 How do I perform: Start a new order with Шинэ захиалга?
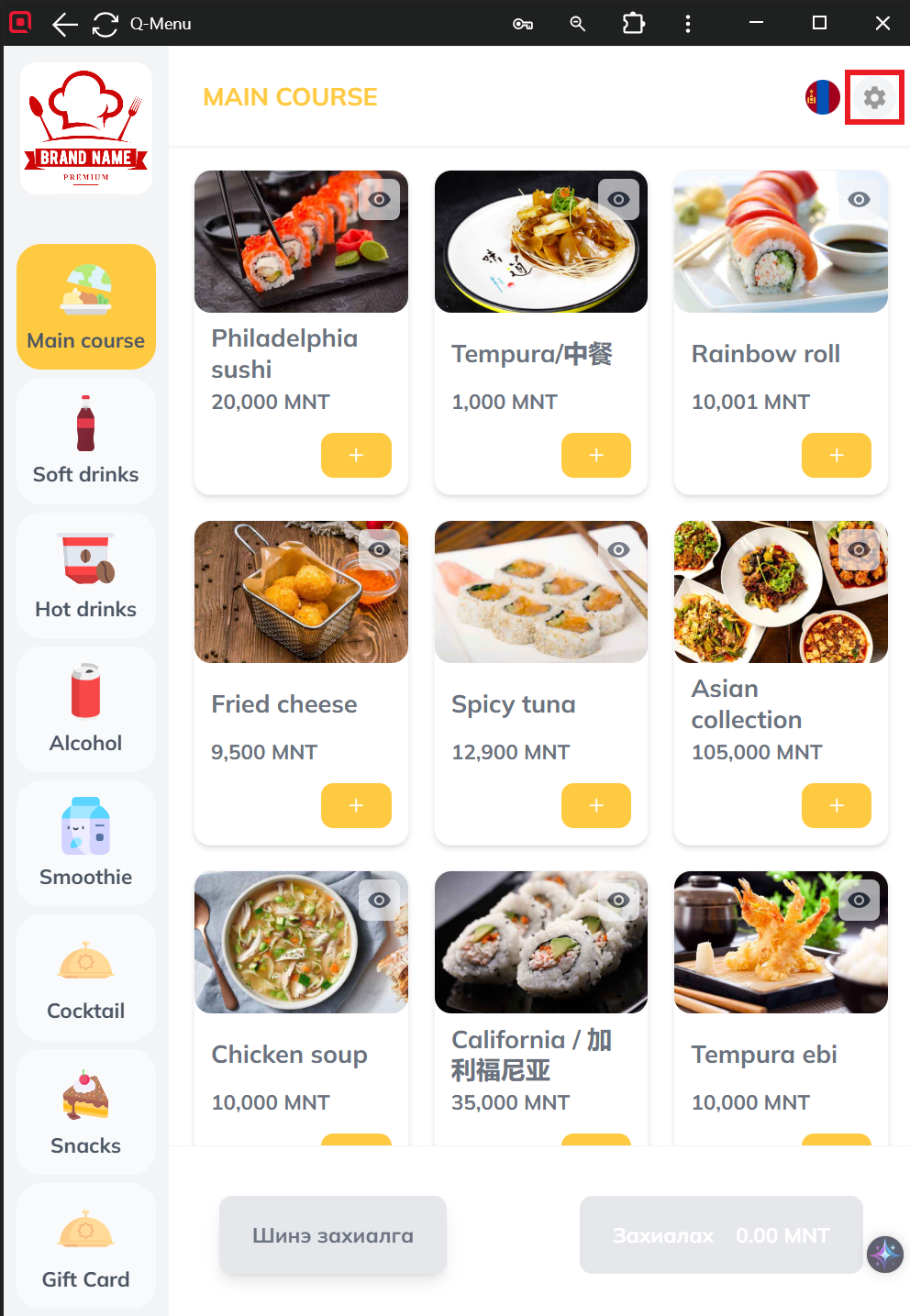333,1235
